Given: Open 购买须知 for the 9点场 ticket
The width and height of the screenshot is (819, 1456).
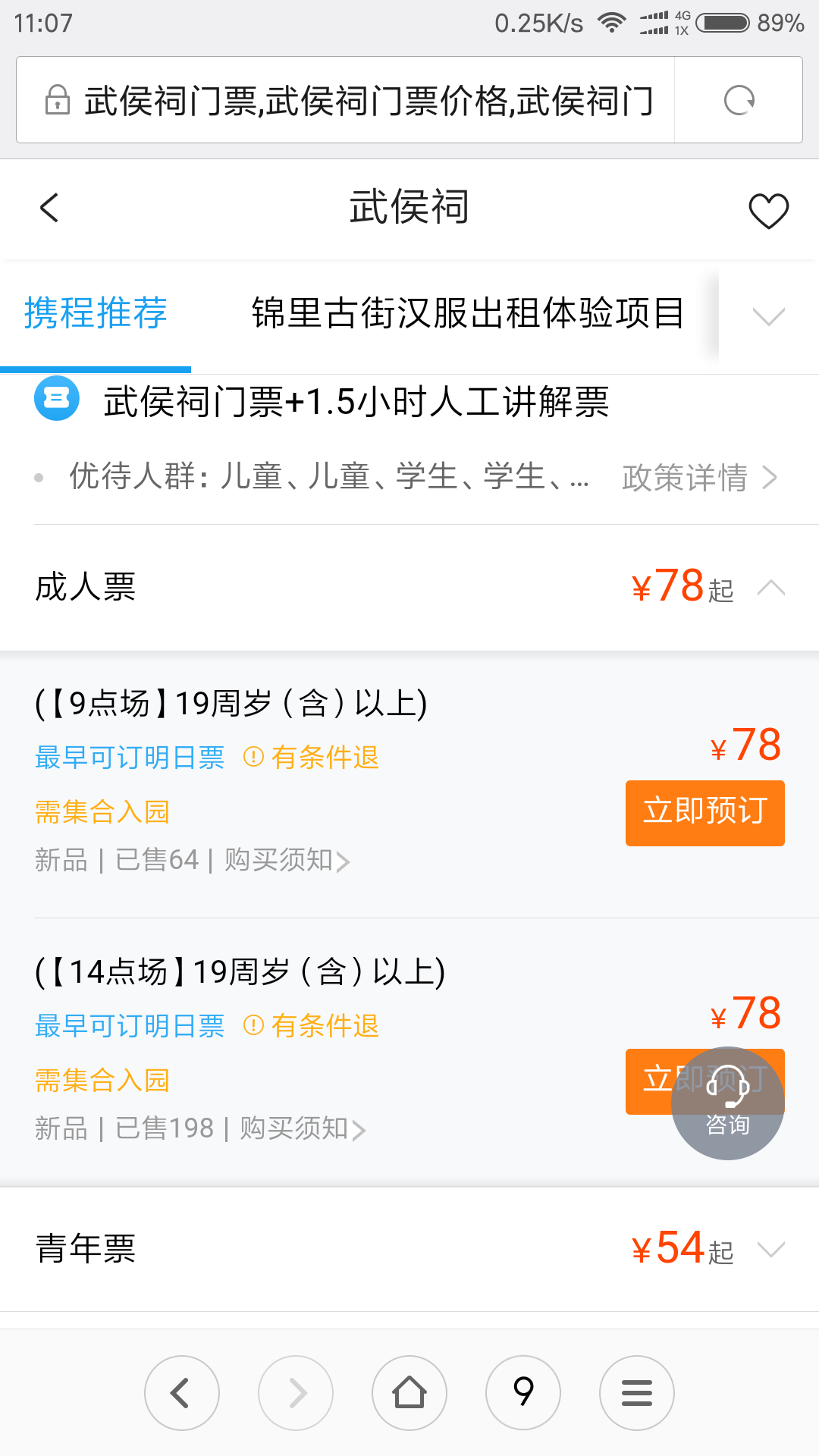Looking at the screenshot, I should [x=287, y=860].
